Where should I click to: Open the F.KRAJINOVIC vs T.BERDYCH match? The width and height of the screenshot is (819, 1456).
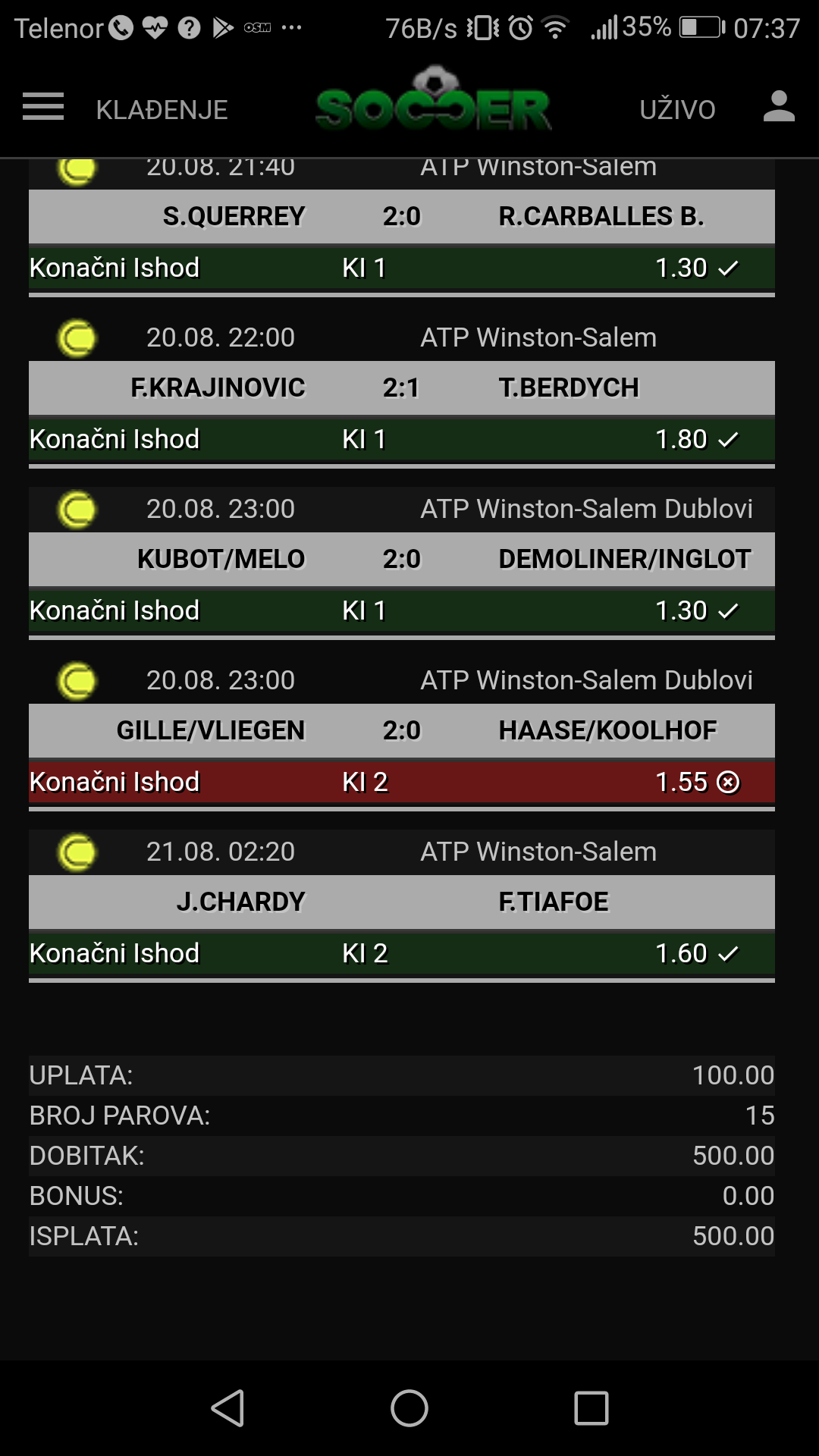[x=402, y=388]
